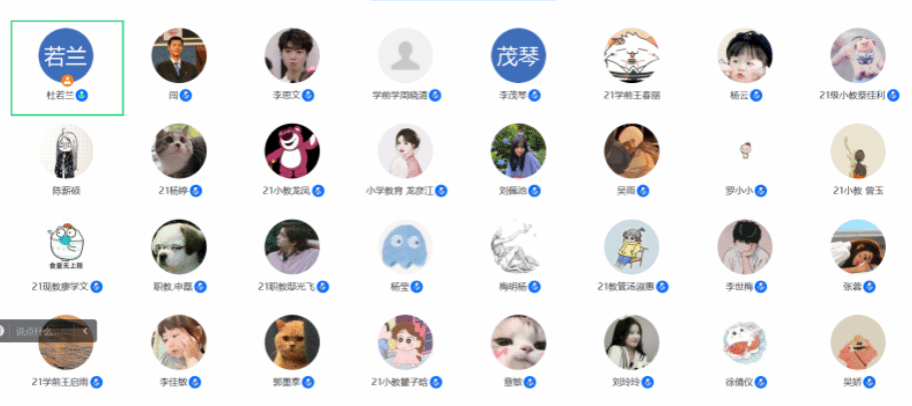Tap 吴娇's participant tile

point(858,343)
